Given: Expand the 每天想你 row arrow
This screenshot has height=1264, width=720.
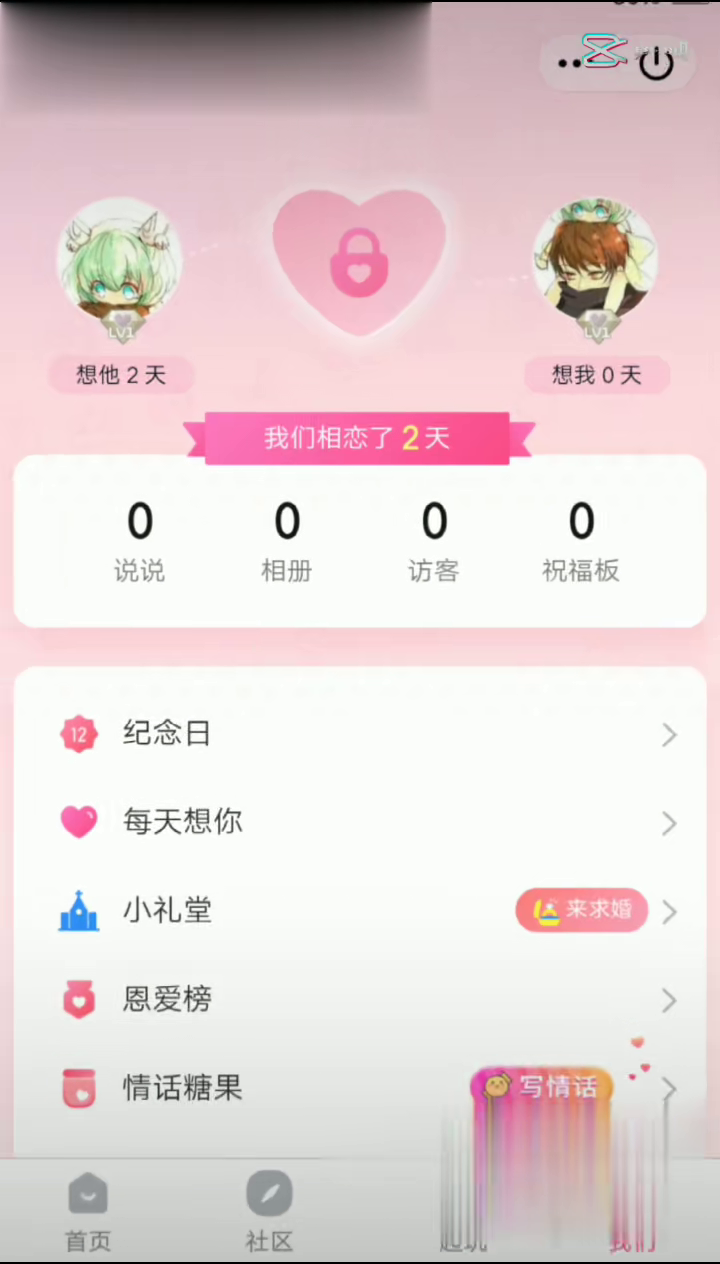Looking at the screenshot, I should click(669, 823).
